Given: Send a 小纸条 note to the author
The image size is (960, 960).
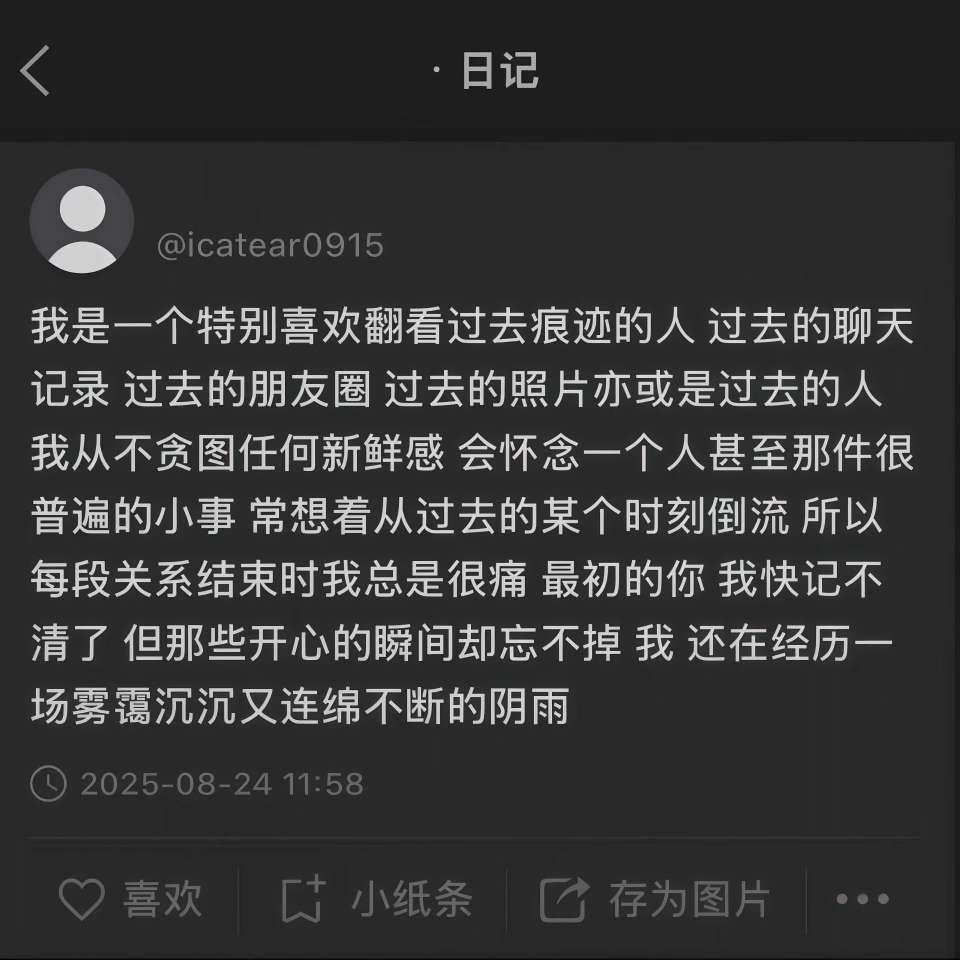Looking at the screenshot, I should pos(375,899).
